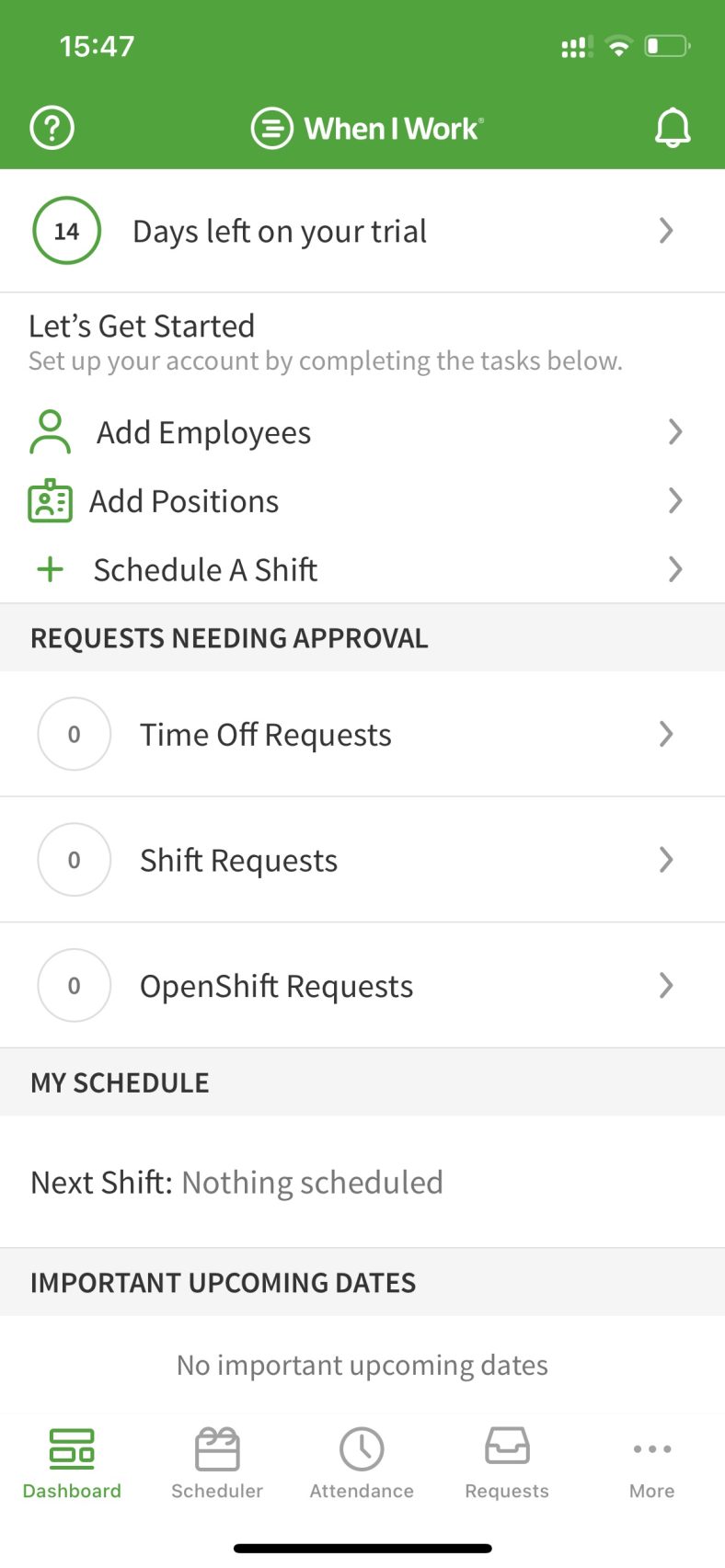This screenshot has height=1568, width=725.
Task: Expand the Time Off Requests row
Action: pos(362,734)
